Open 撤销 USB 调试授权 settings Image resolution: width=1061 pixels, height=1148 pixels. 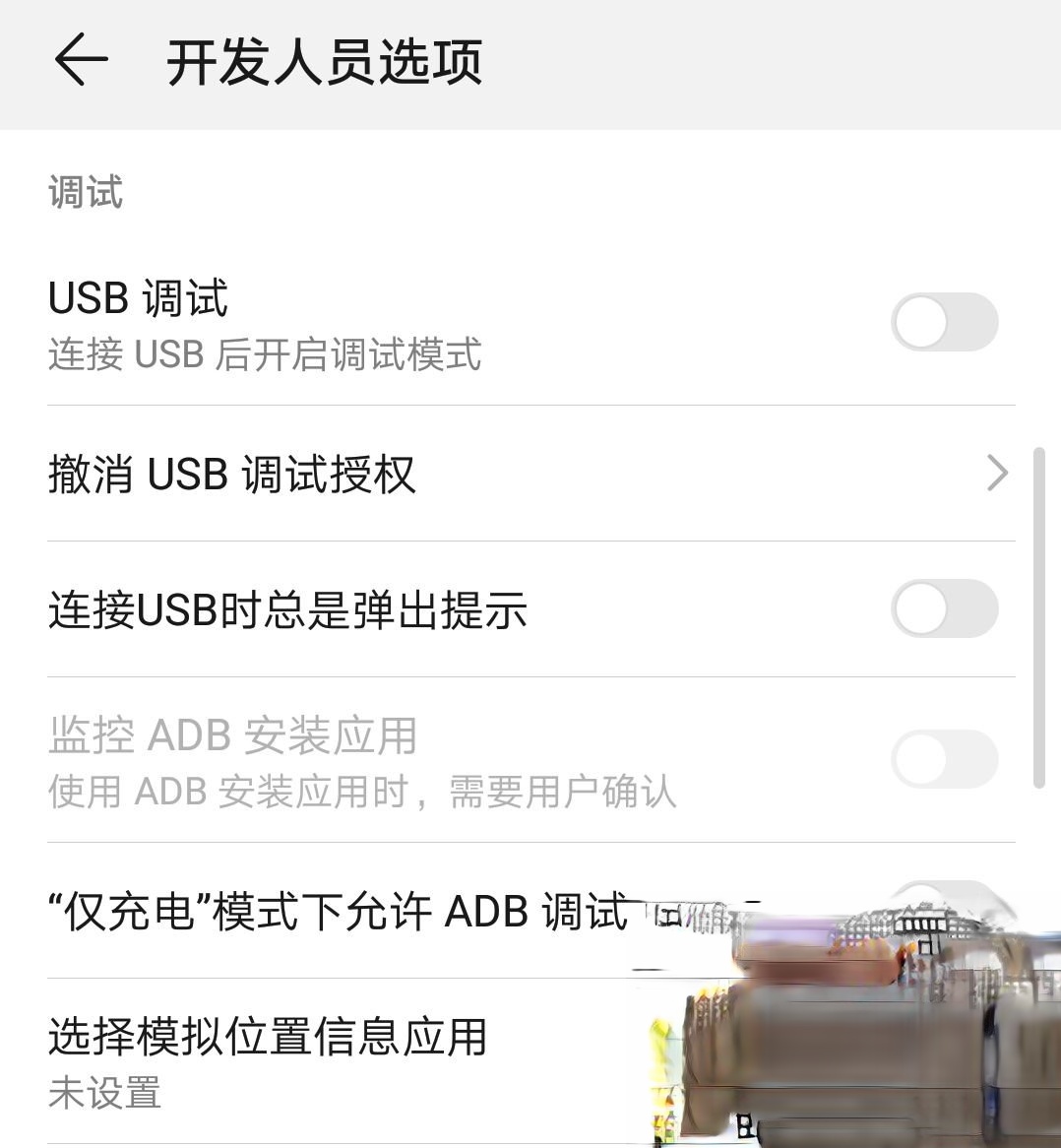394,475
